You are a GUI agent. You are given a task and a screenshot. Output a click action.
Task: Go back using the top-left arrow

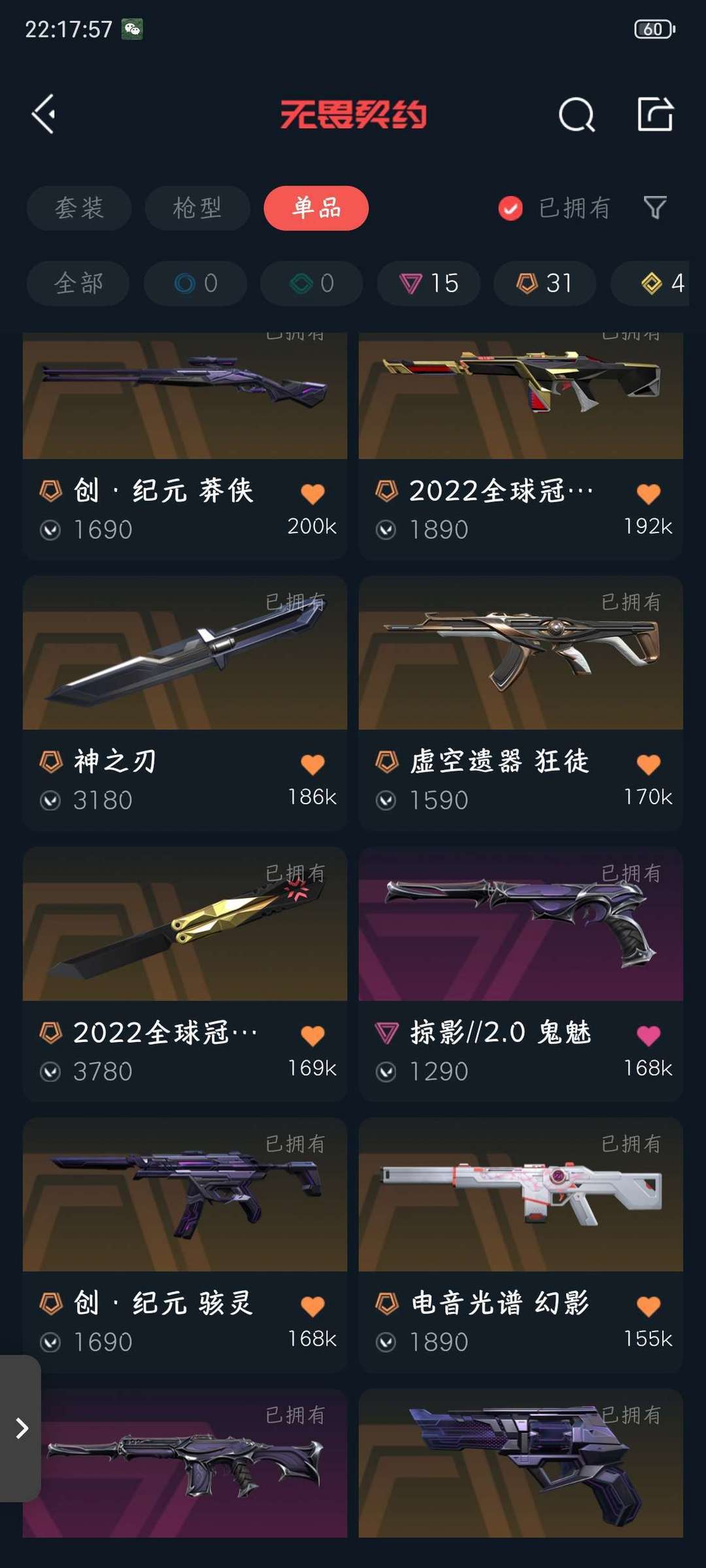click(44, 114)
